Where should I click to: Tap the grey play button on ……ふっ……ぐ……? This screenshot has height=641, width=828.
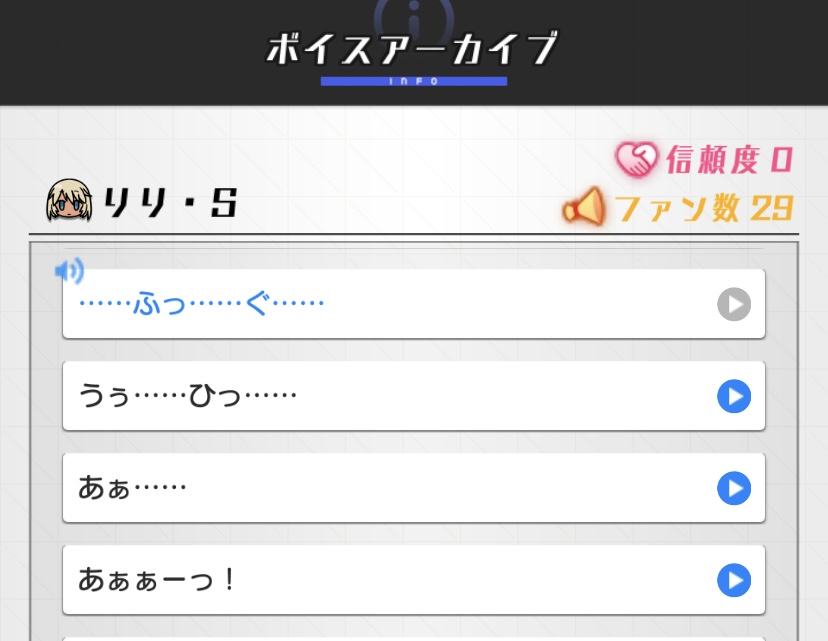pyautogui.click(x=733, y=305)
